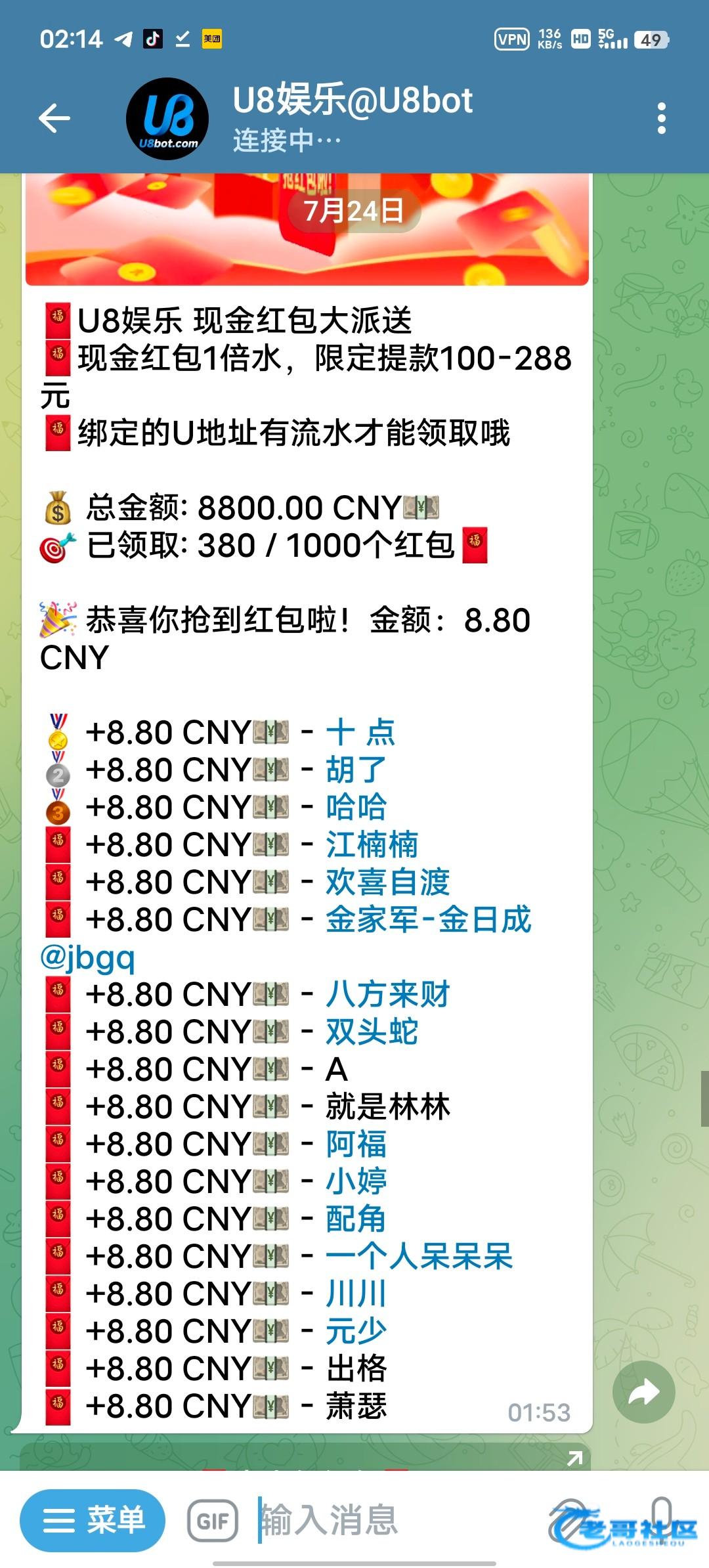This screenshot has width=709, height=1568.
Task: Forward this message with share arrow
Action: click(643, 1392)
